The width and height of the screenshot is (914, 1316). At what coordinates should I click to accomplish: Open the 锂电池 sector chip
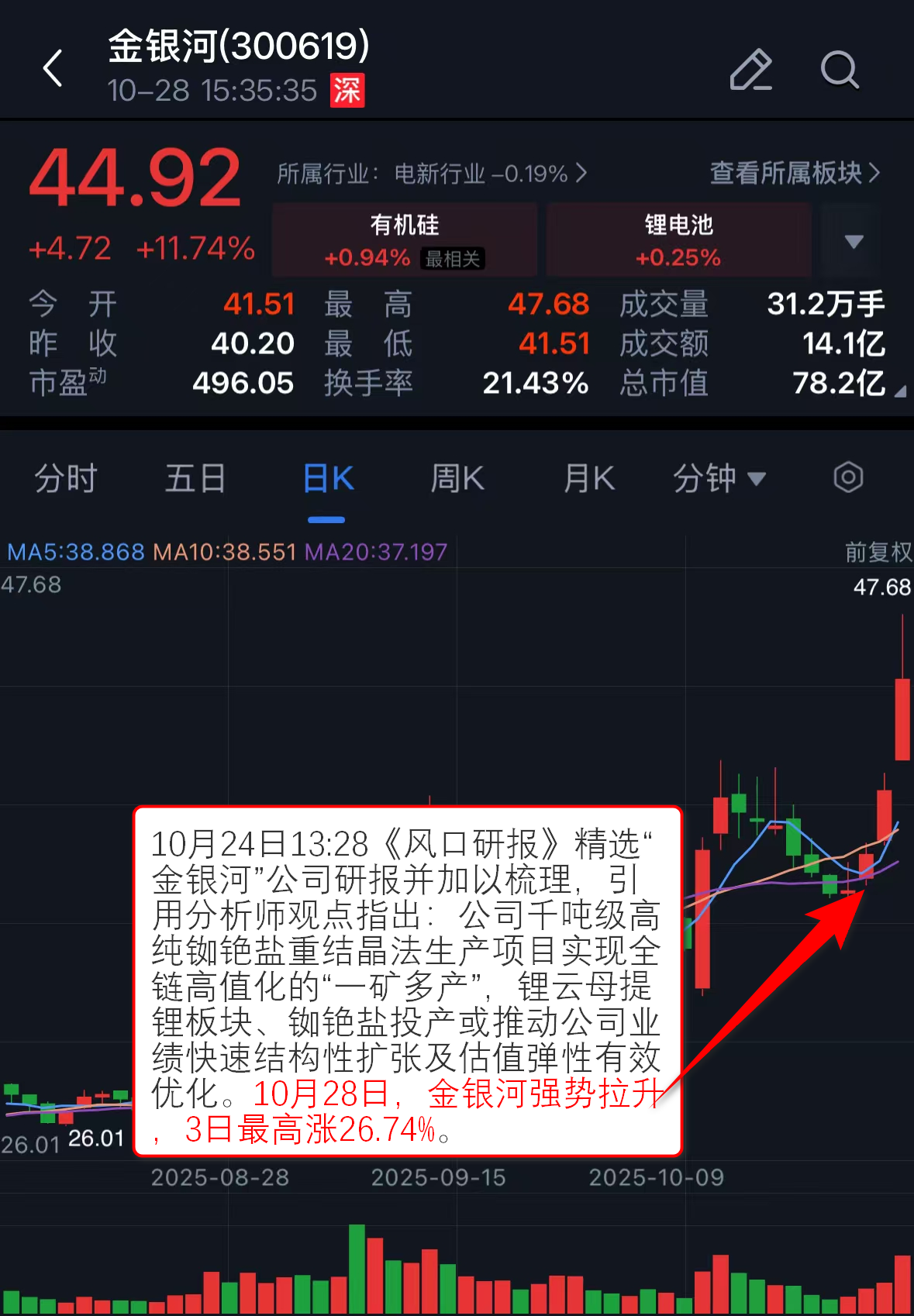point(678,240)
